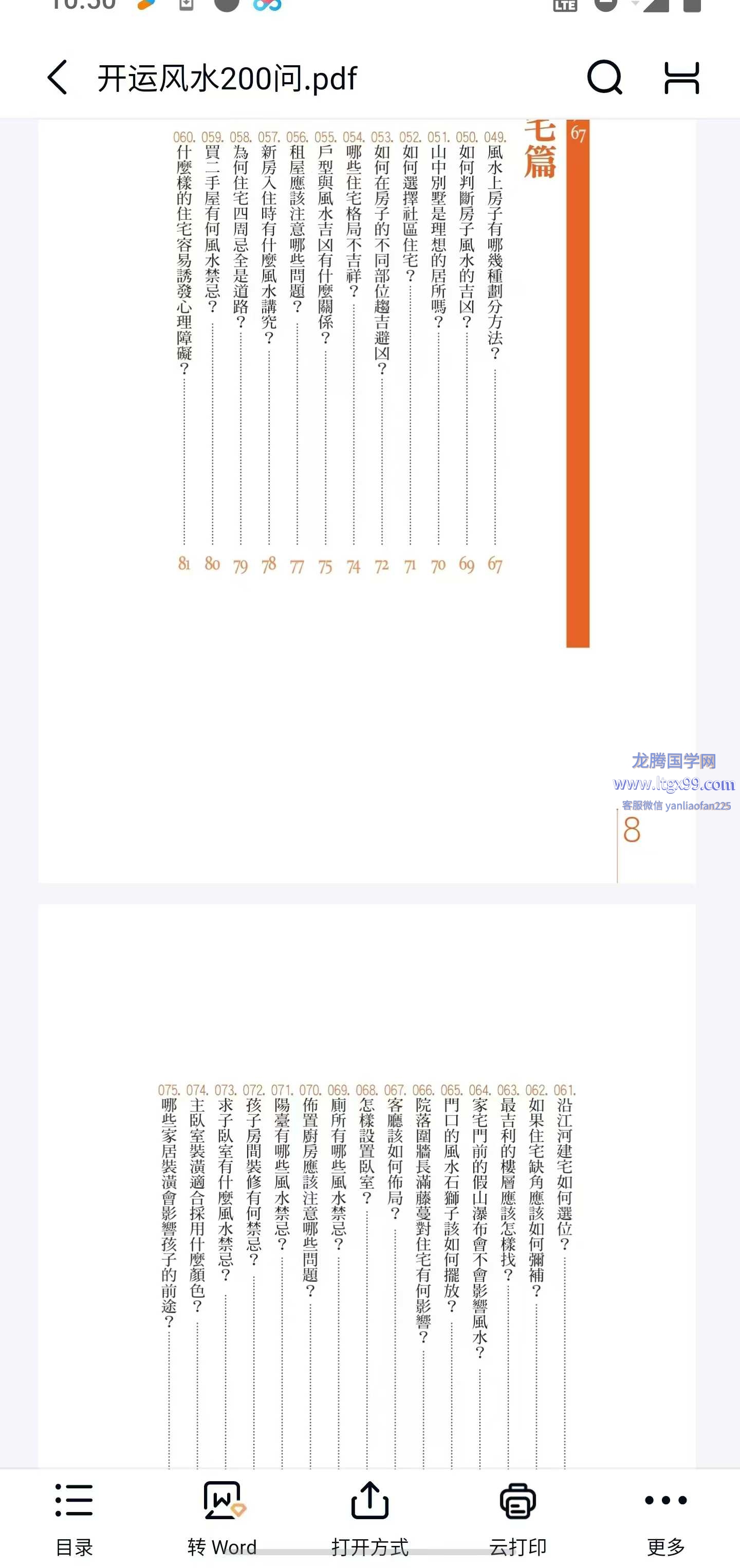The image size is (740, 1568).
Task: Go back from the PDF viewer
Action: 57,77
